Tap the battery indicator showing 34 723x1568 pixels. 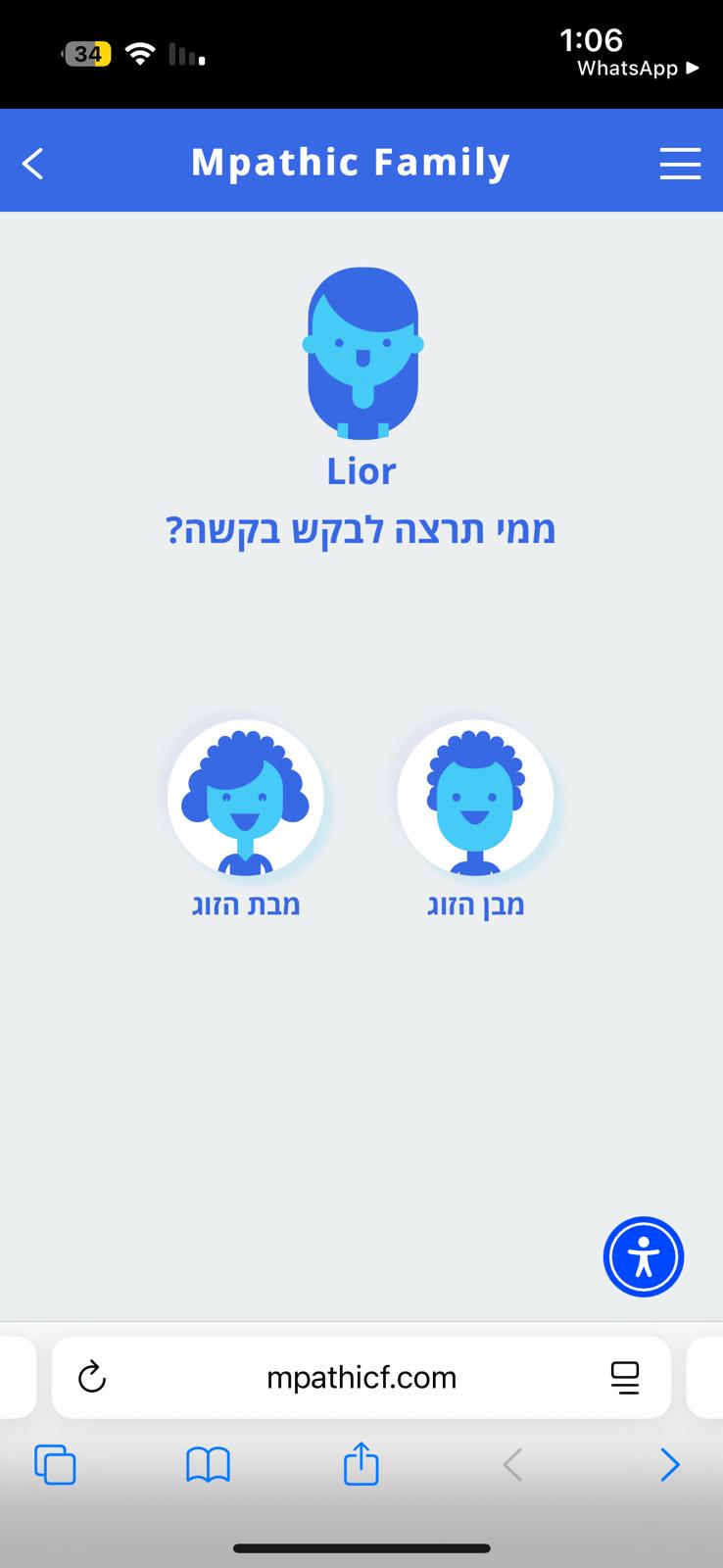point(85,55)
